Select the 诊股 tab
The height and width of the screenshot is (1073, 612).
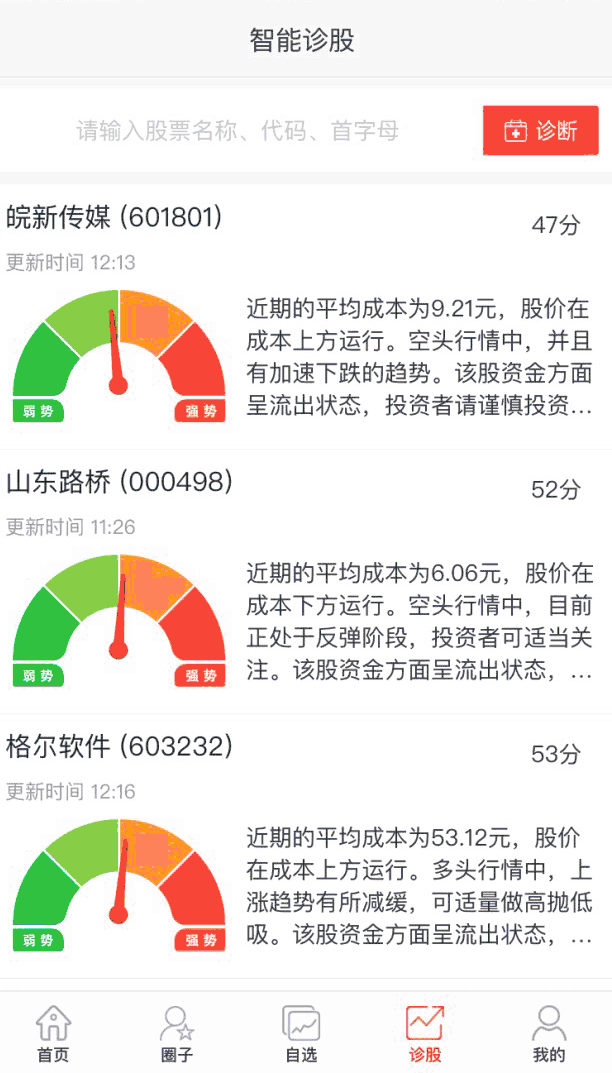tap(424, 1034)
